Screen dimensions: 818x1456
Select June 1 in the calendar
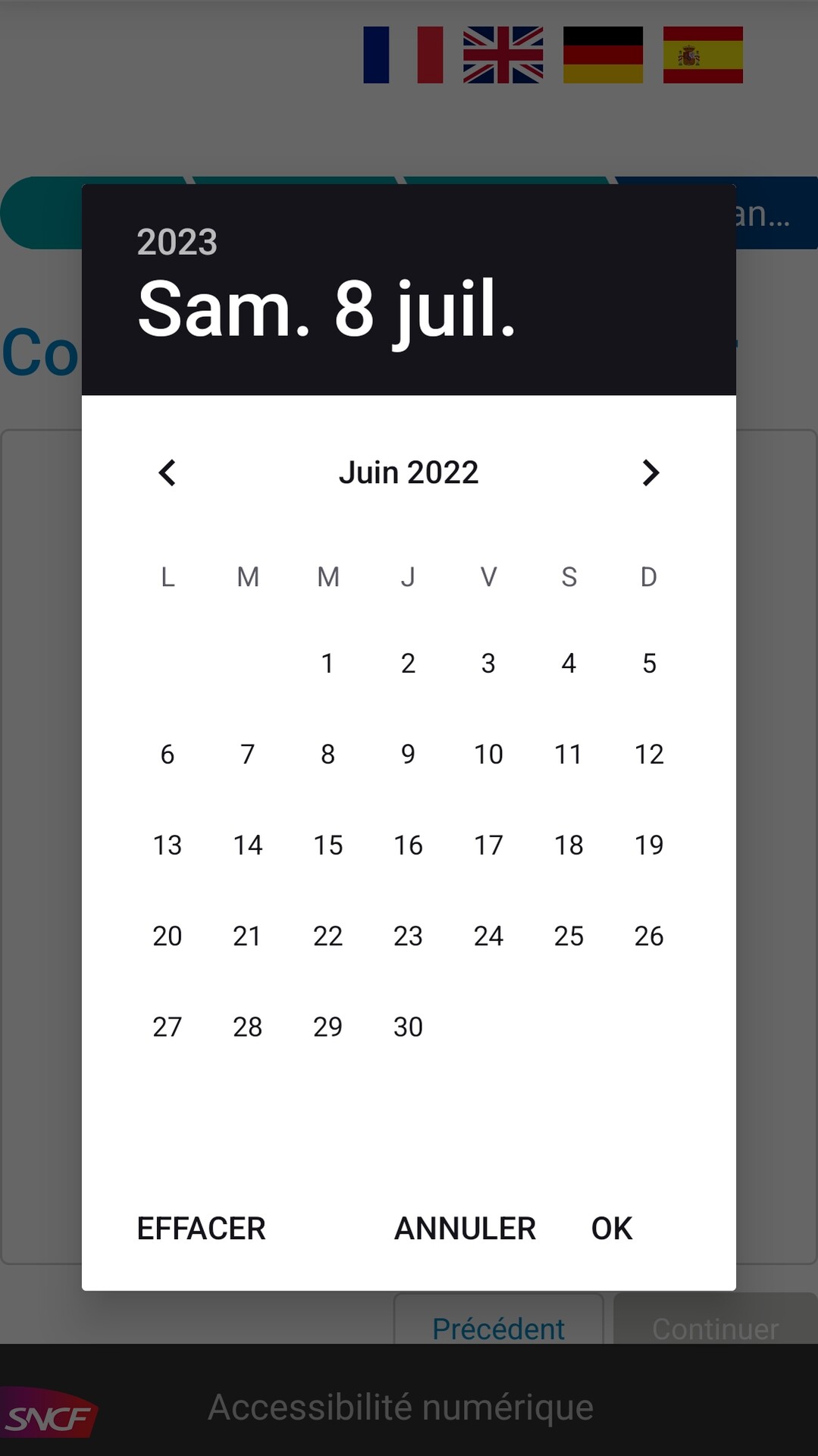tap(328, 664)
